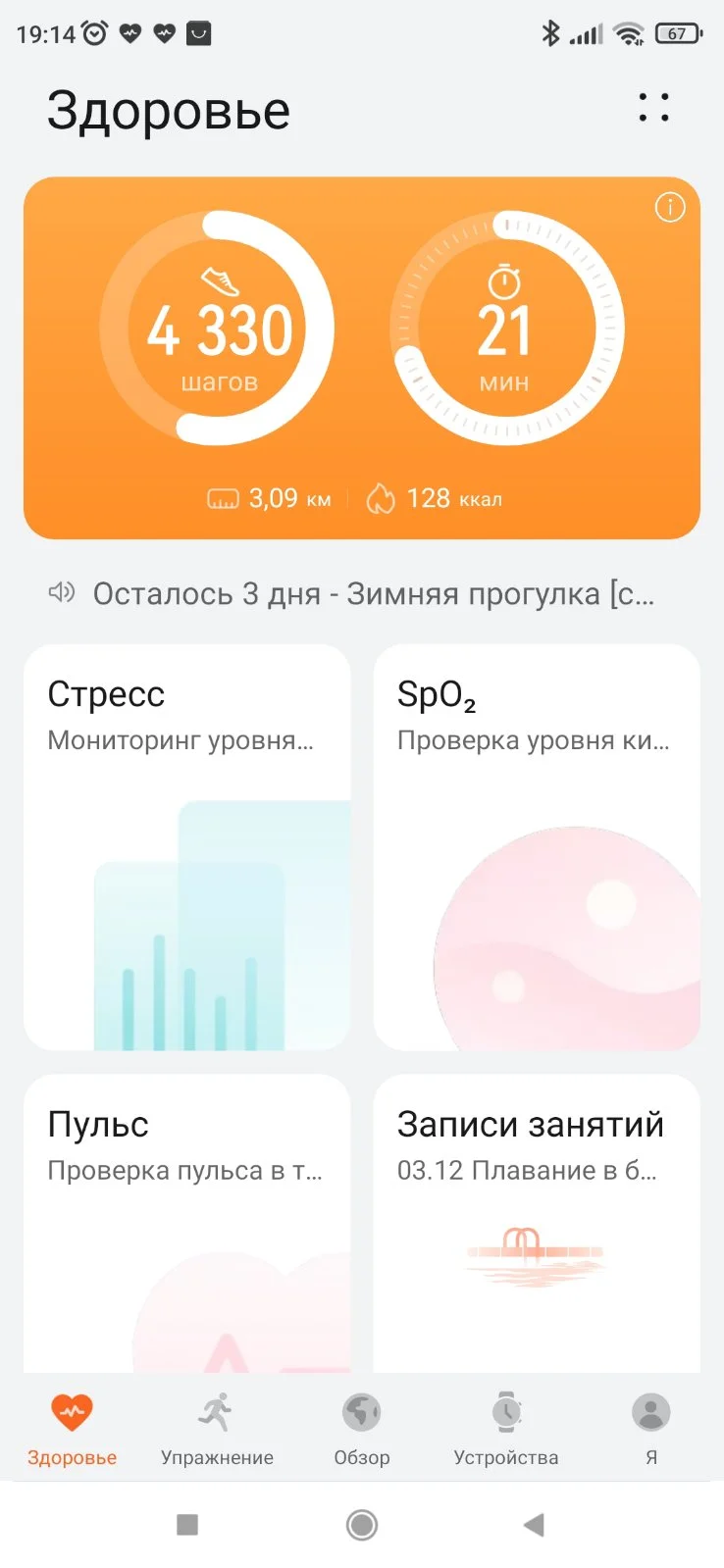Select the Здоровье tab
The image size is (724, 1568).
point(72,1429)
